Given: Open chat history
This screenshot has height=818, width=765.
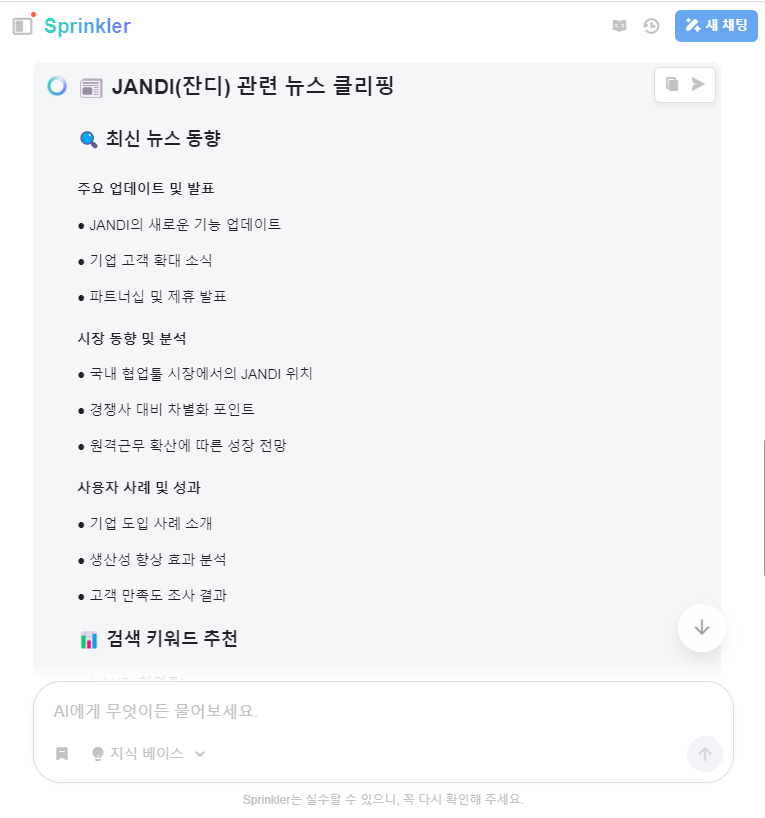Looking at the screenshot, I should click(651, 26).
